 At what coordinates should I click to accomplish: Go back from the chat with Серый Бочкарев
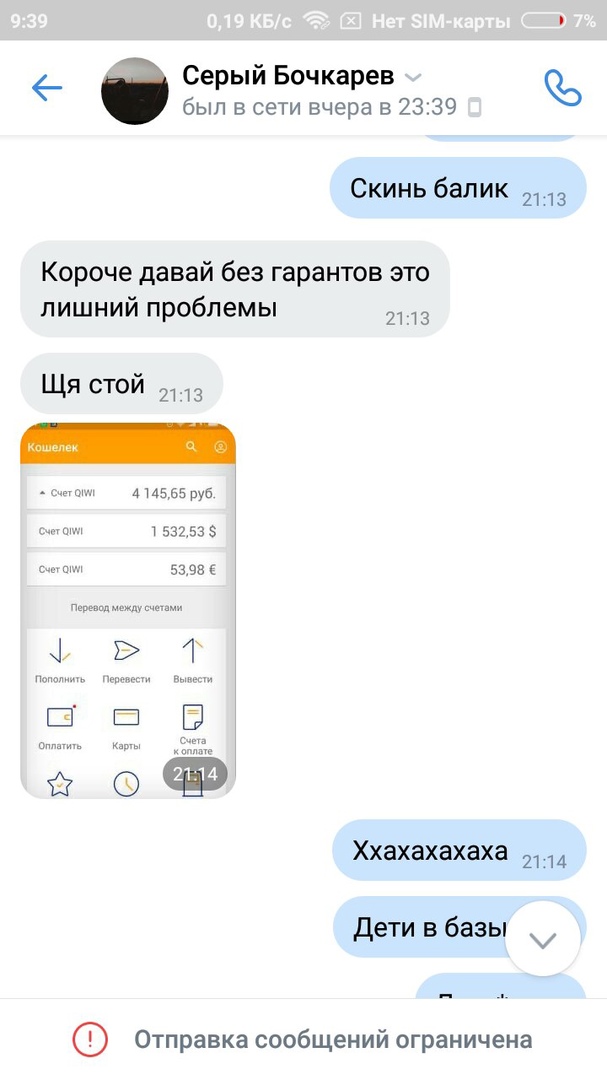47,88
